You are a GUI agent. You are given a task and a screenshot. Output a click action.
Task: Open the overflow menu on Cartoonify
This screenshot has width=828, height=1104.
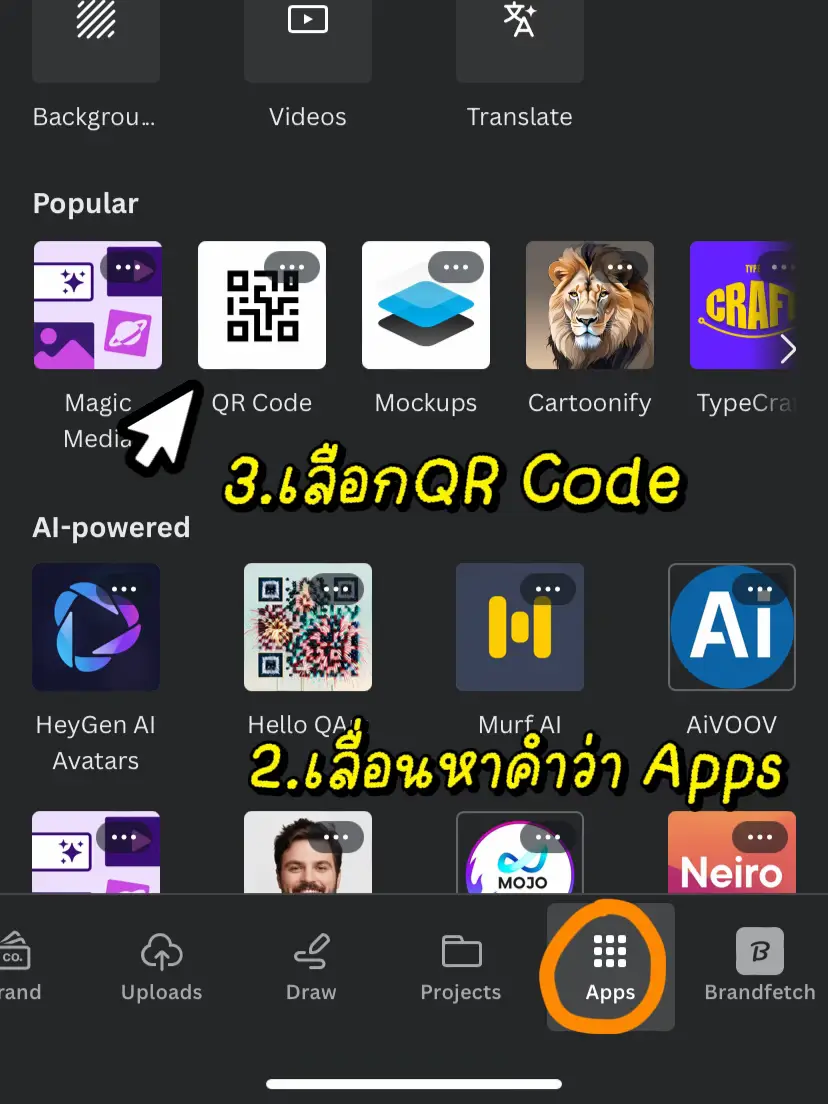pos(618,267)
